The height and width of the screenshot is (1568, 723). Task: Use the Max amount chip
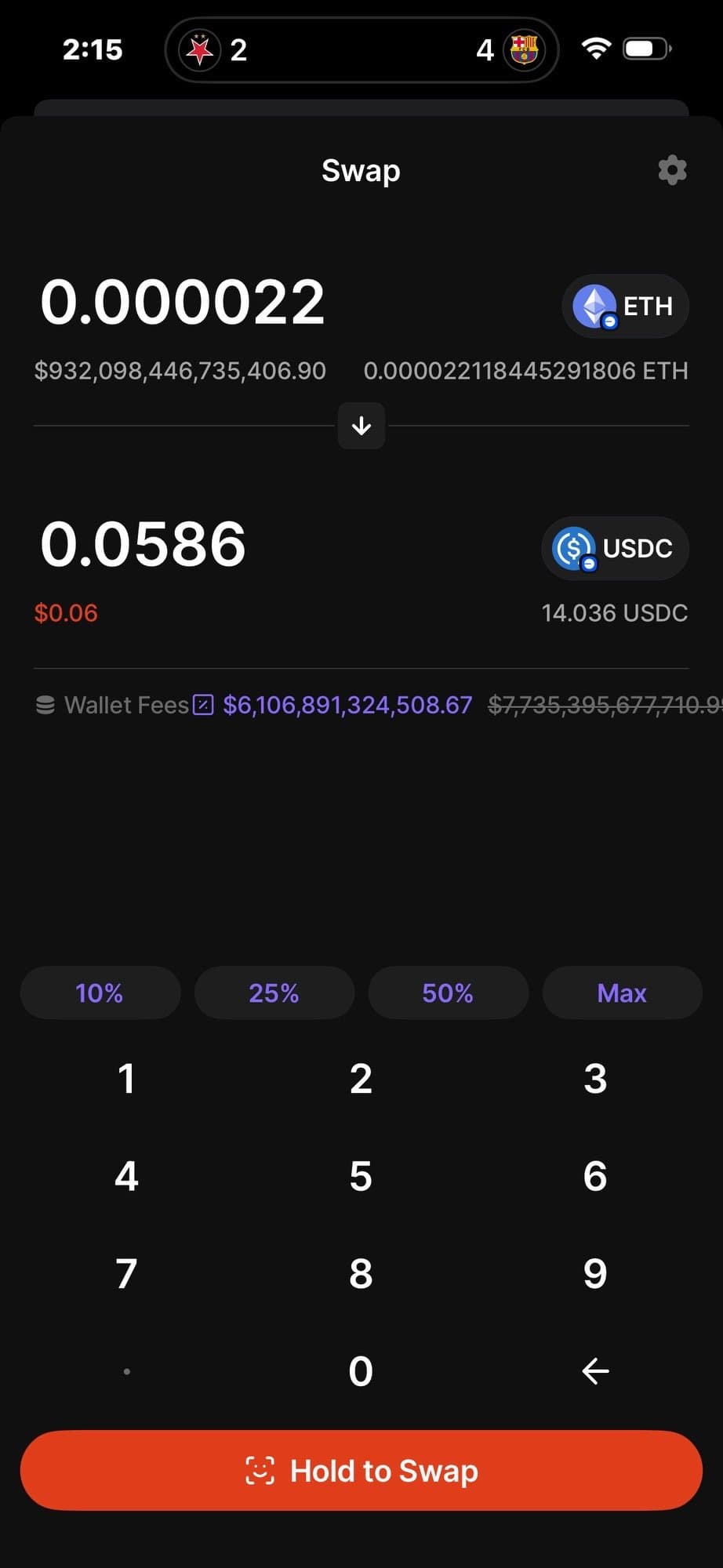point(622,993)
